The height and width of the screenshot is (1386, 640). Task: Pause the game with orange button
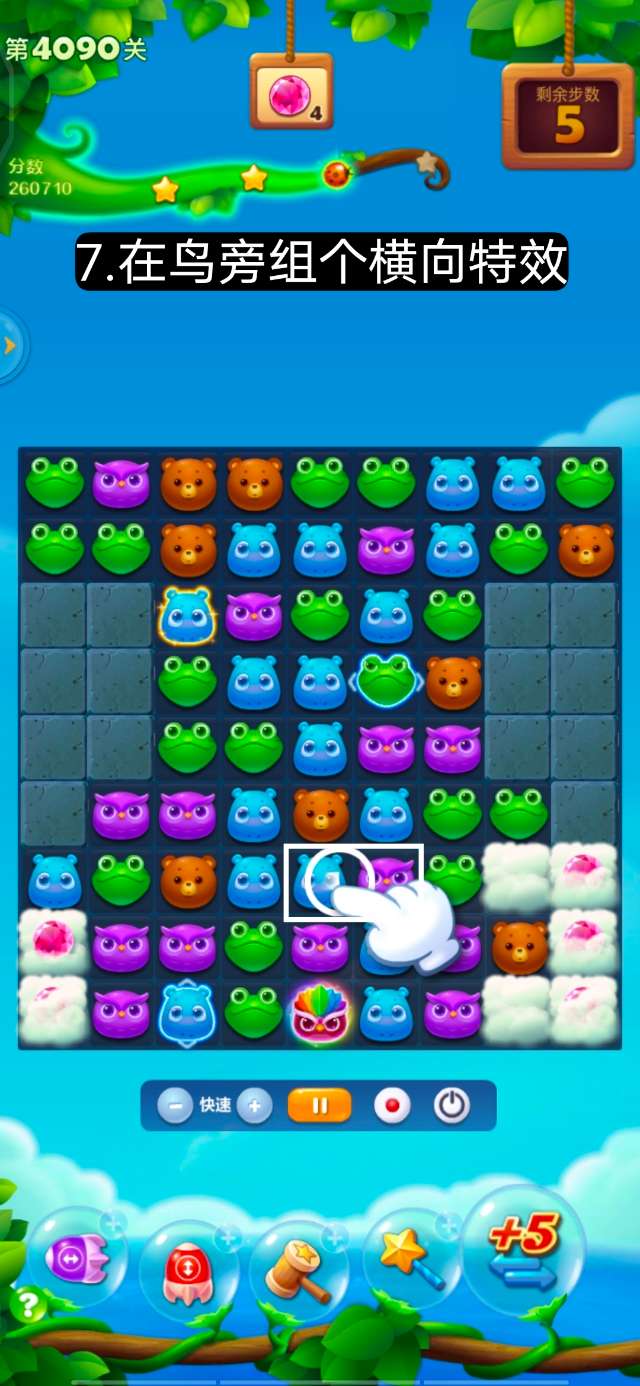tap(320, 1106)
